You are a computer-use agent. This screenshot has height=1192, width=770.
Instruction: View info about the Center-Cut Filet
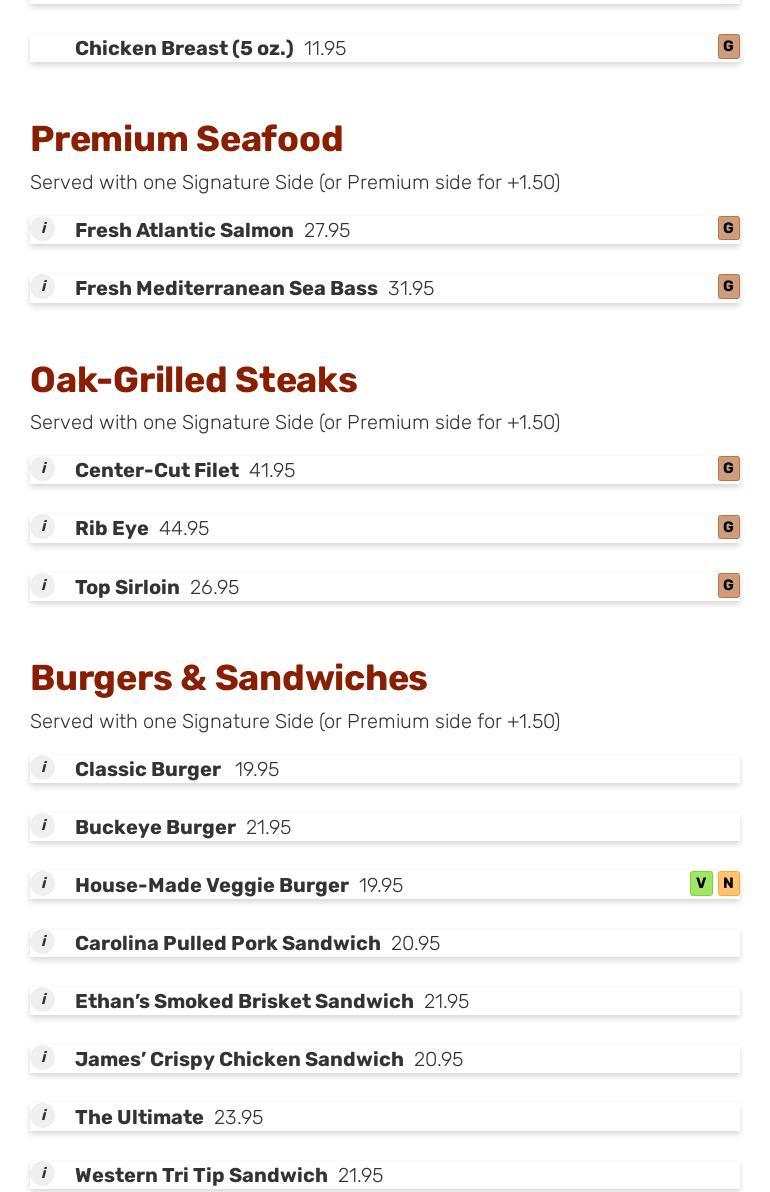click(x=44, y=469)
